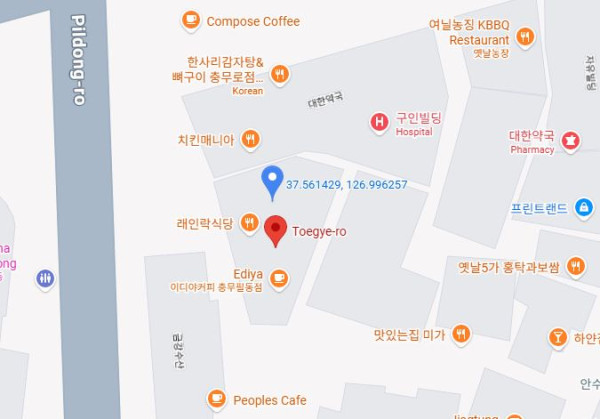Select the red Toegye-ro pin
Screen dimensions: 600x419
pos(277,229)
